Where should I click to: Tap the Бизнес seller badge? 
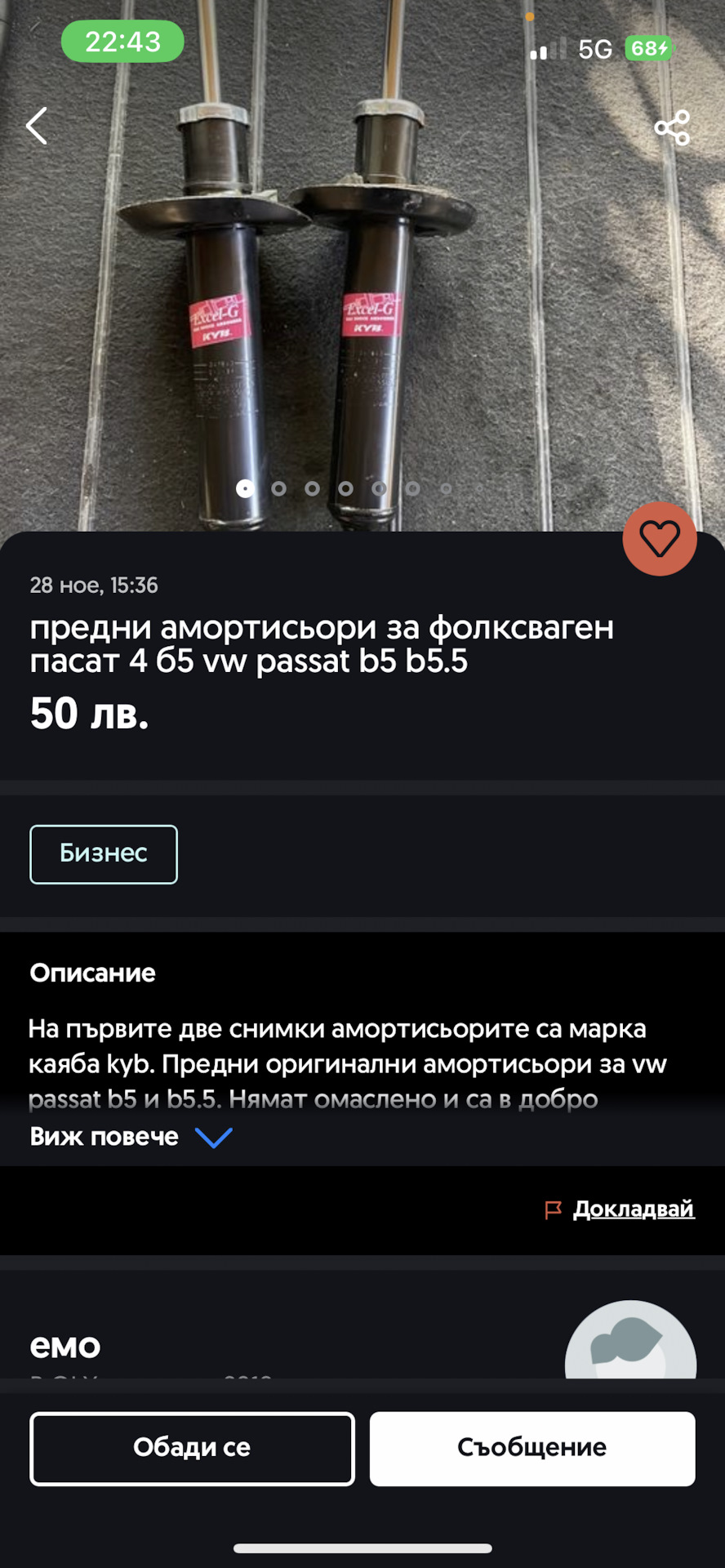[x=104, y=854]
